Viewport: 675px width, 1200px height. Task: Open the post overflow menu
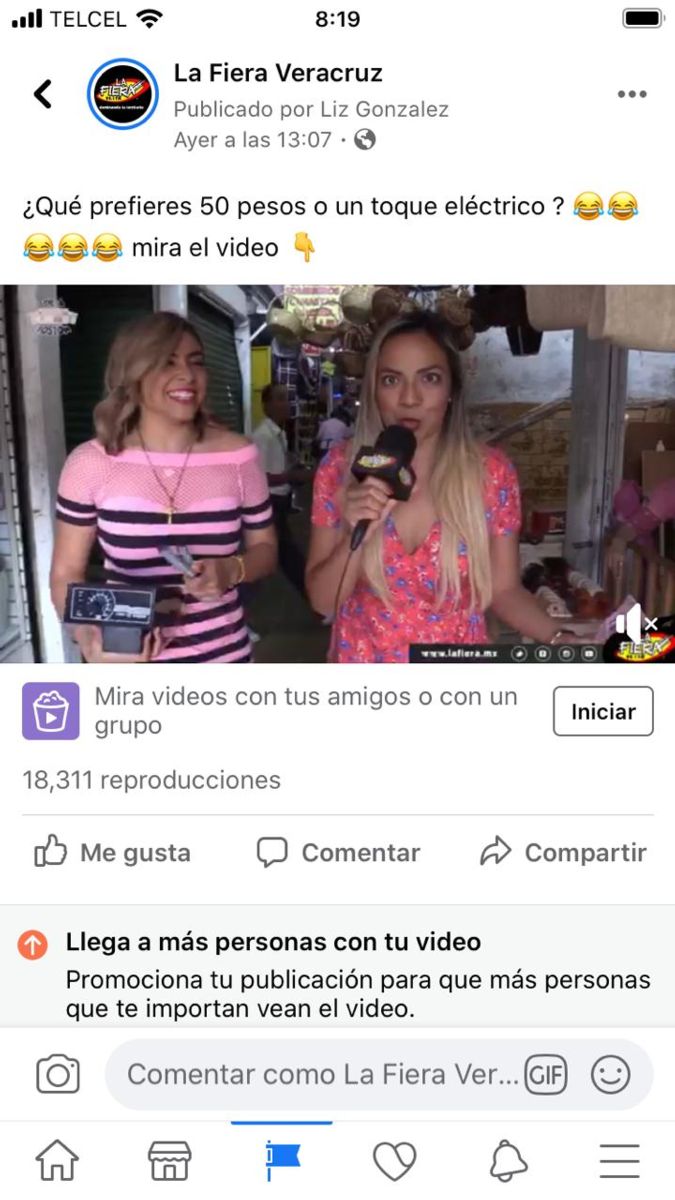(632, 94)
